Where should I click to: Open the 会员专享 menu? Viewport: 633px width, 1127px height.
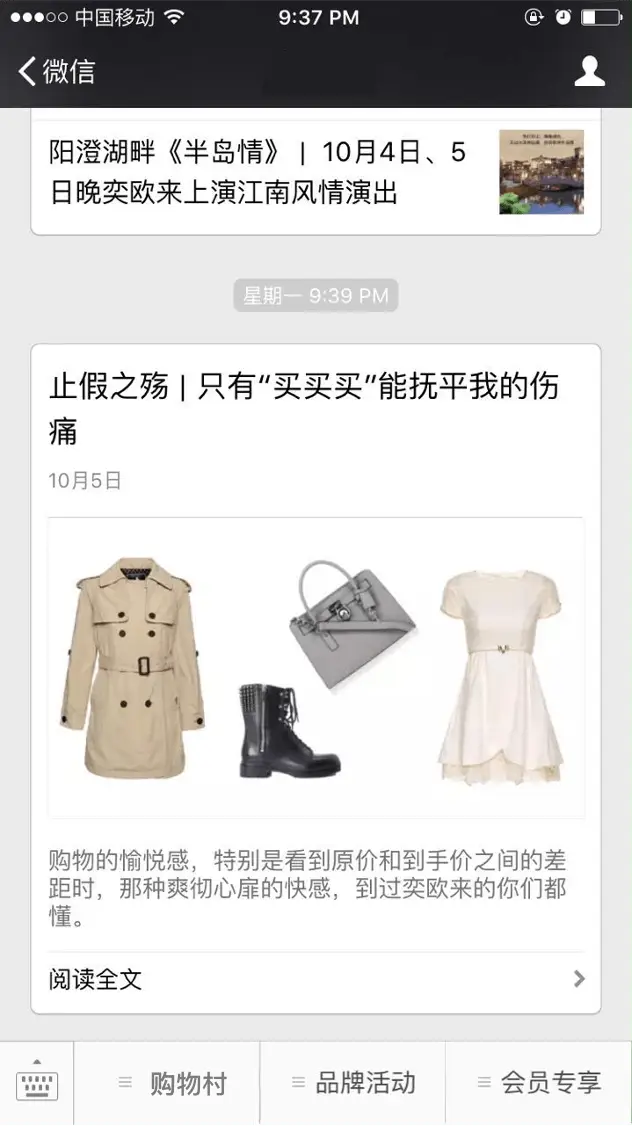click(x=540, y=1083)
